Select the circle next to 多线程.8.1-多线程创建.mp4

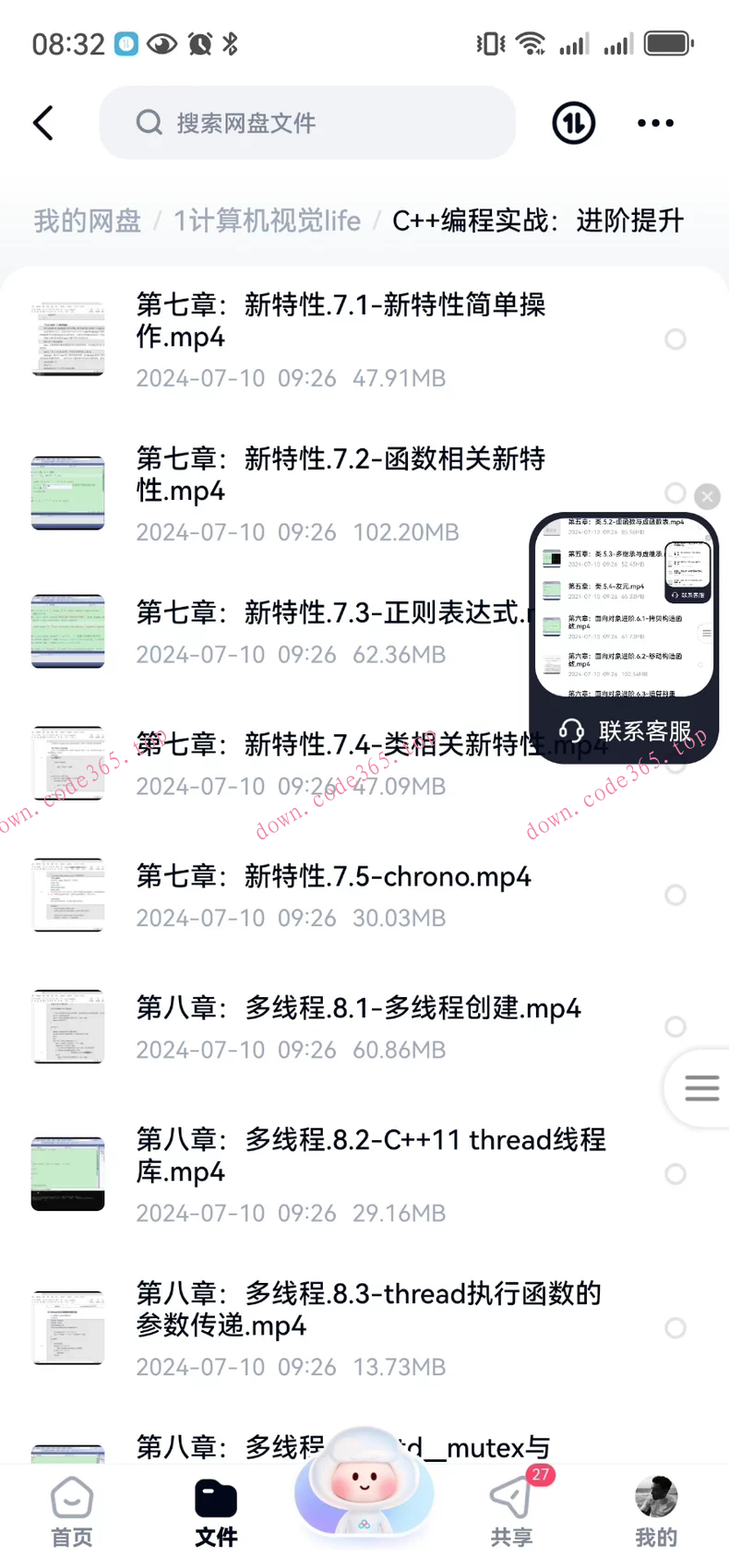tap(675, 1027)
